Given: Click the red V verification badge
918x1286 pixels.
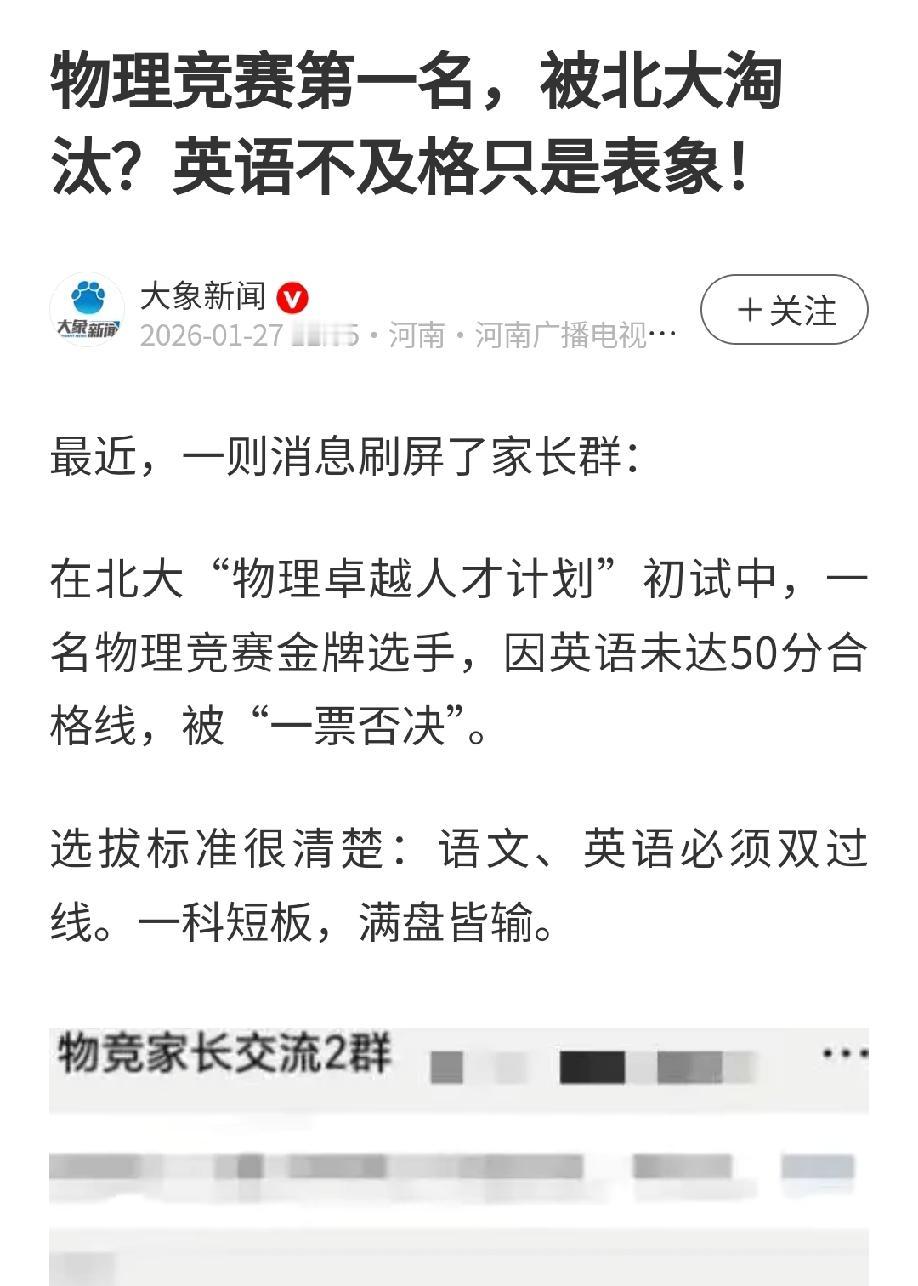Looking at the screenshot, I should click(x=292, y=296).
